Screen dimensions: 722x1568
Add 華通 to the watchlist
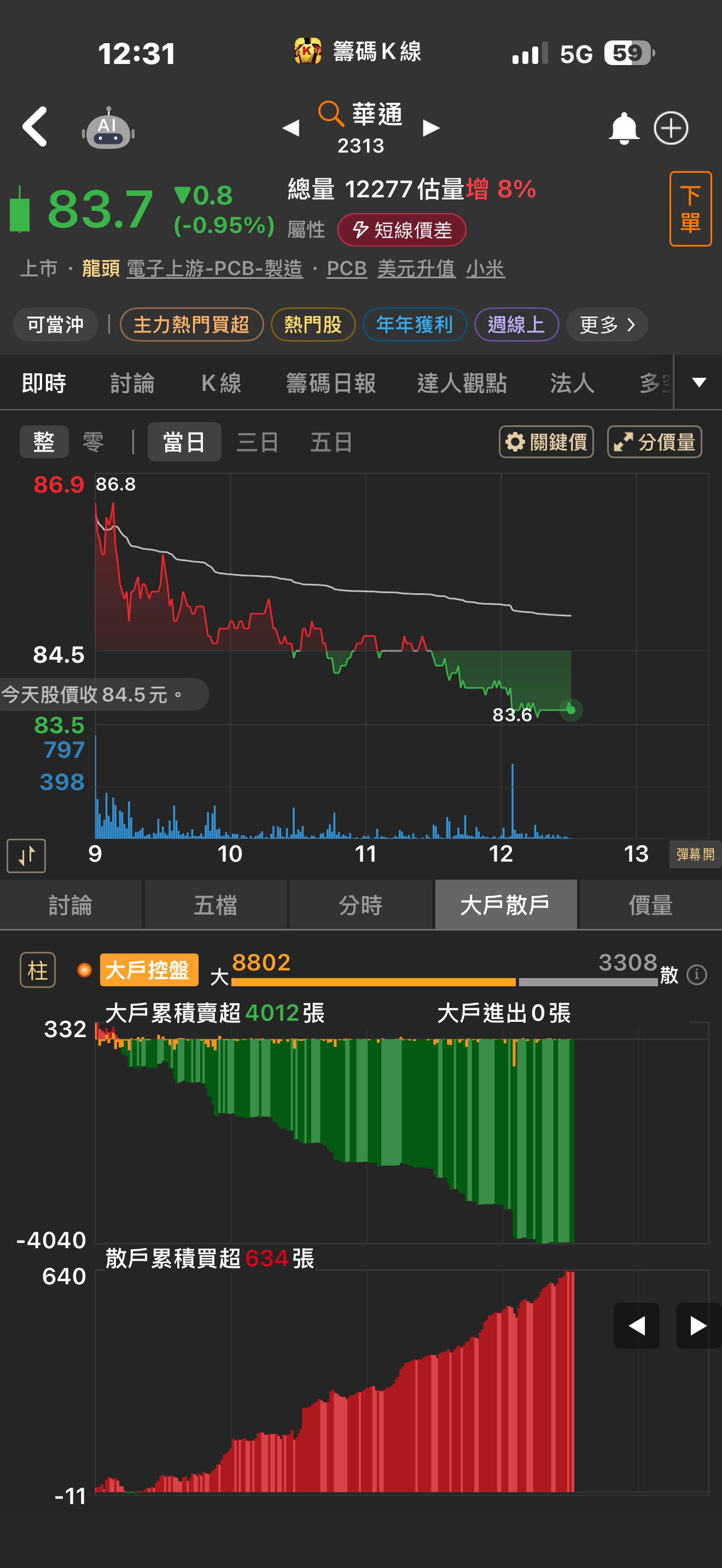click(671, 128)
